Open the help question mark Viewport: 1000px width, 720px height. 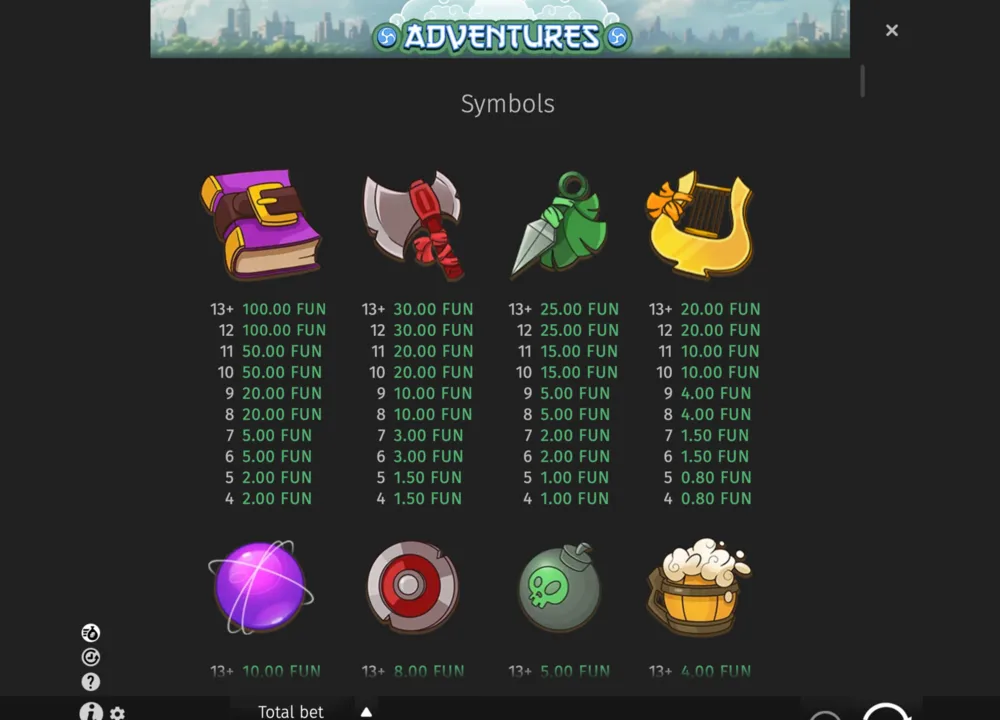pos(91,682)
